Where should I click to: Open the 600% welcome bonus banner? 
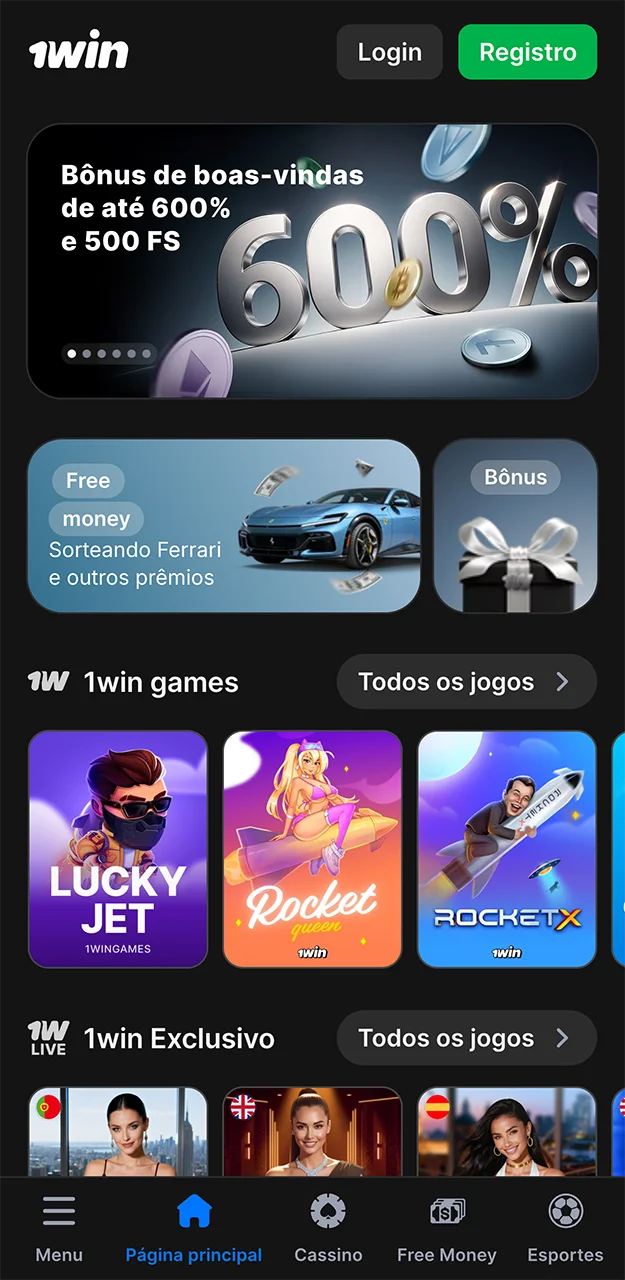[x=312, y=261]
